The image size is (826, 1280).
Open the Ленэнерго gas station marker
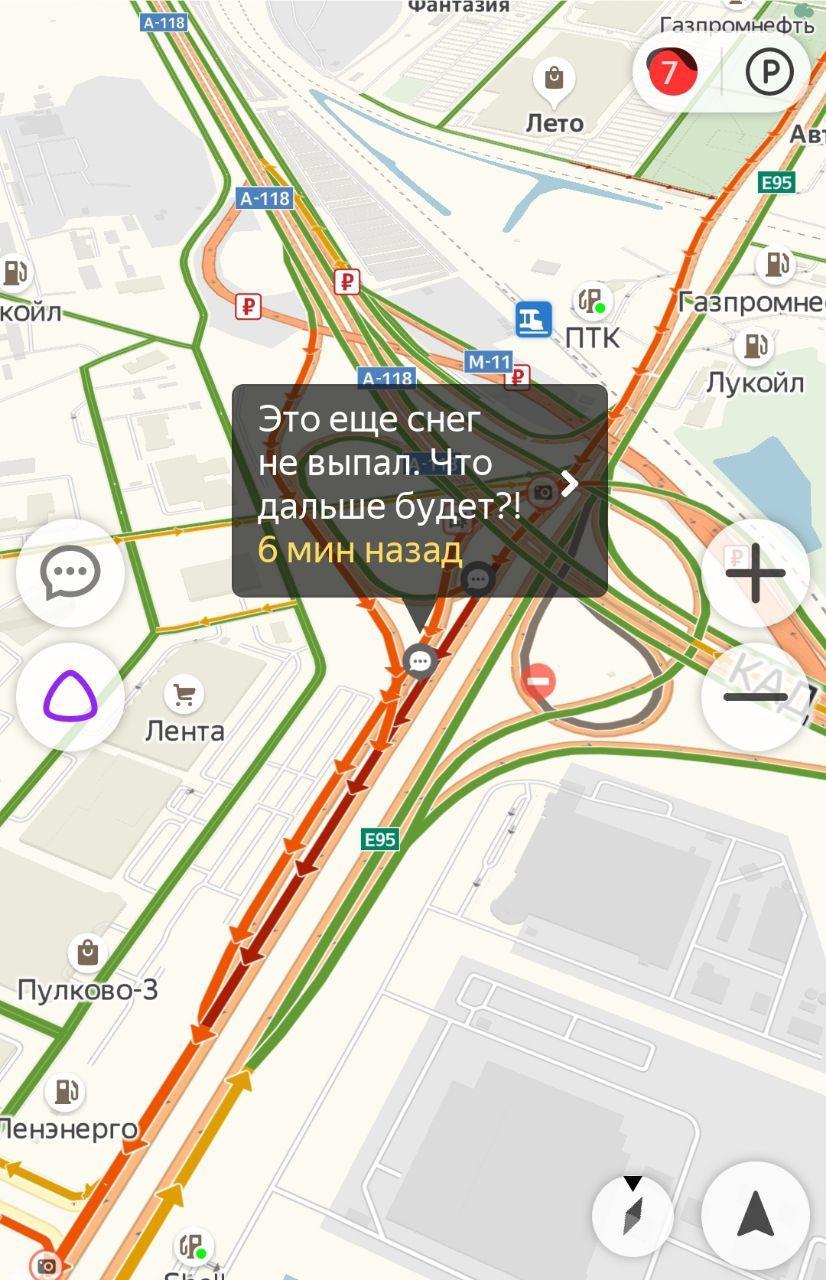(x=66, y=1091)
